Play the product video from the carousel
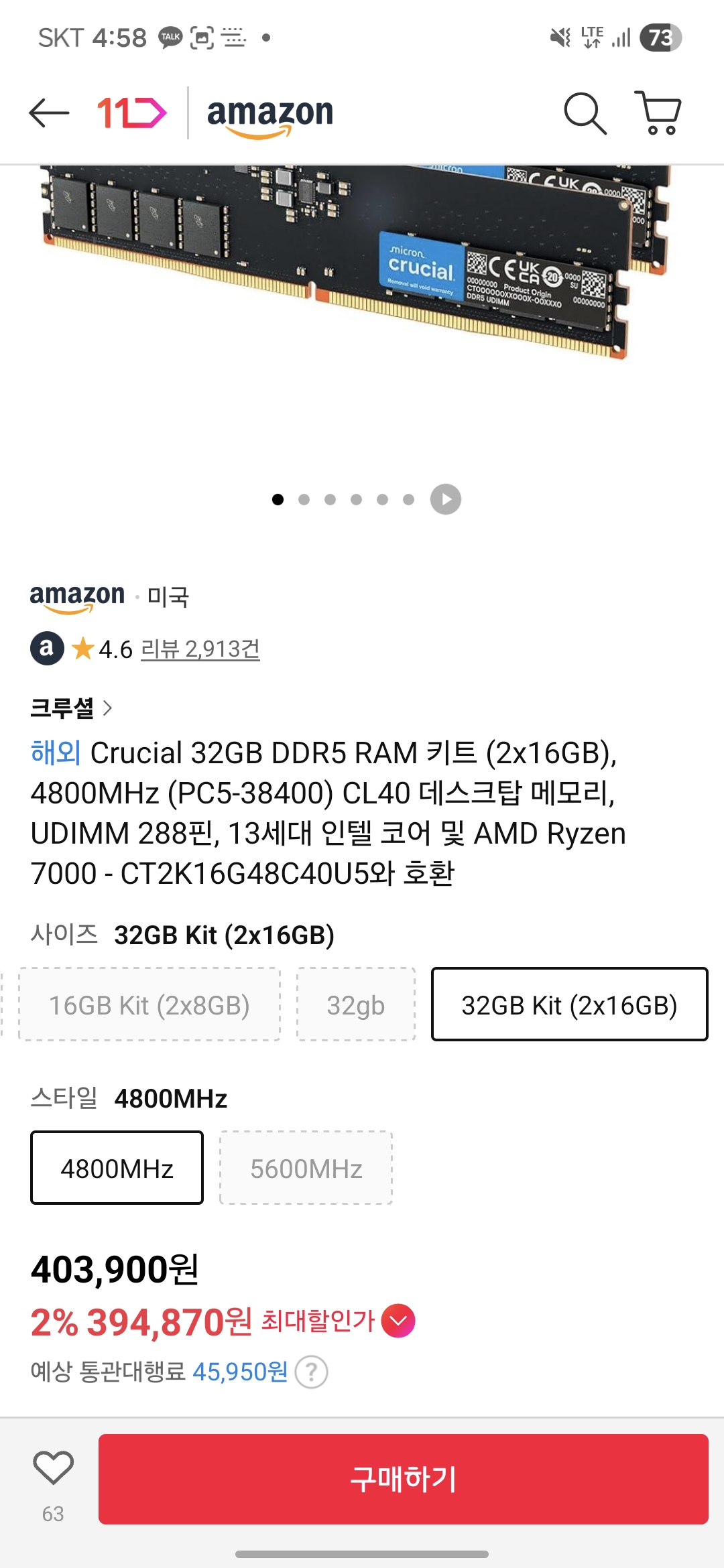 click(444, 499)
